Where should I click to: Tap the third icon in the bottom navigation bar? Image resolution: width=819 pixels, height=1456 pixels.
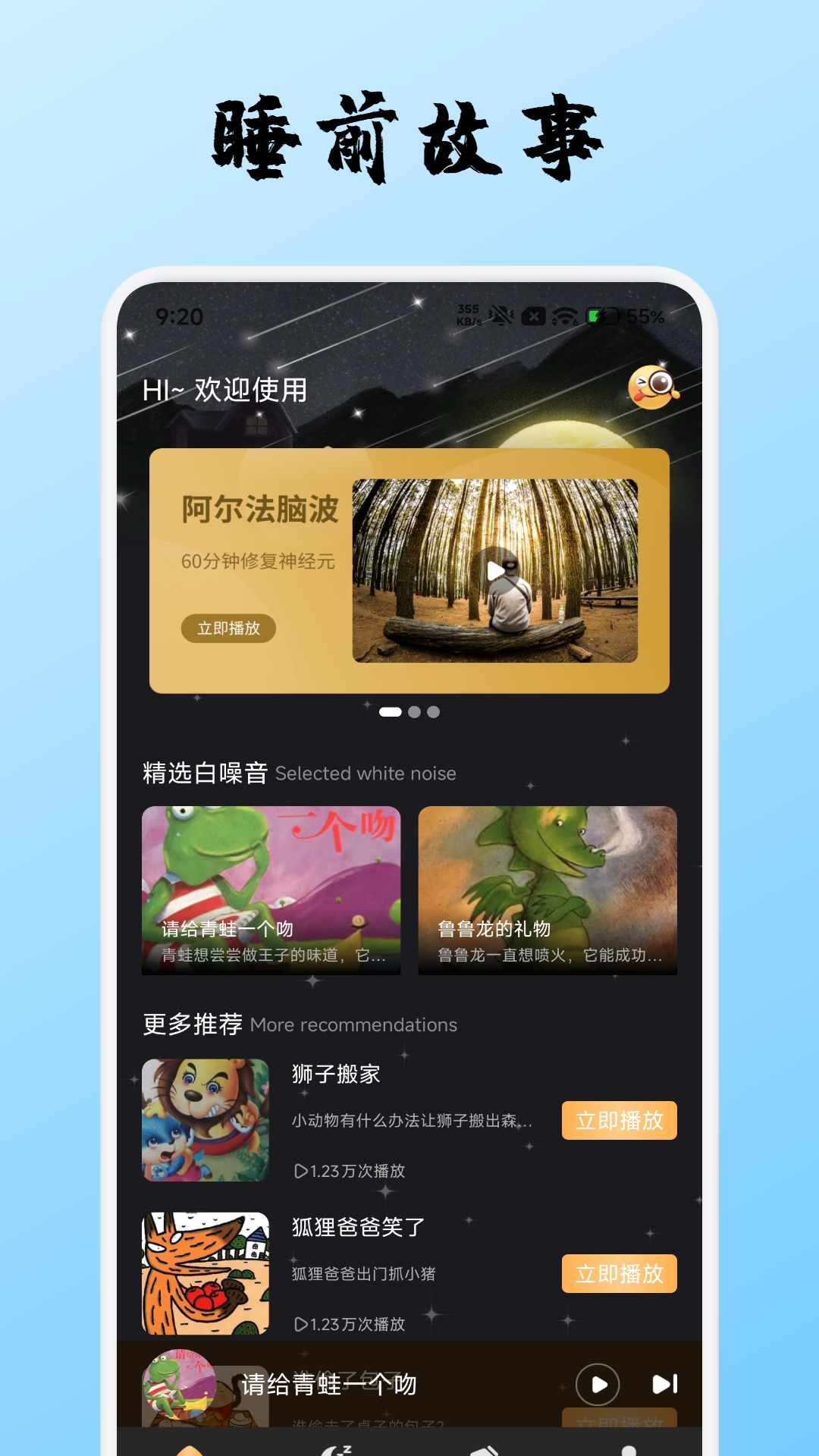486,1447
